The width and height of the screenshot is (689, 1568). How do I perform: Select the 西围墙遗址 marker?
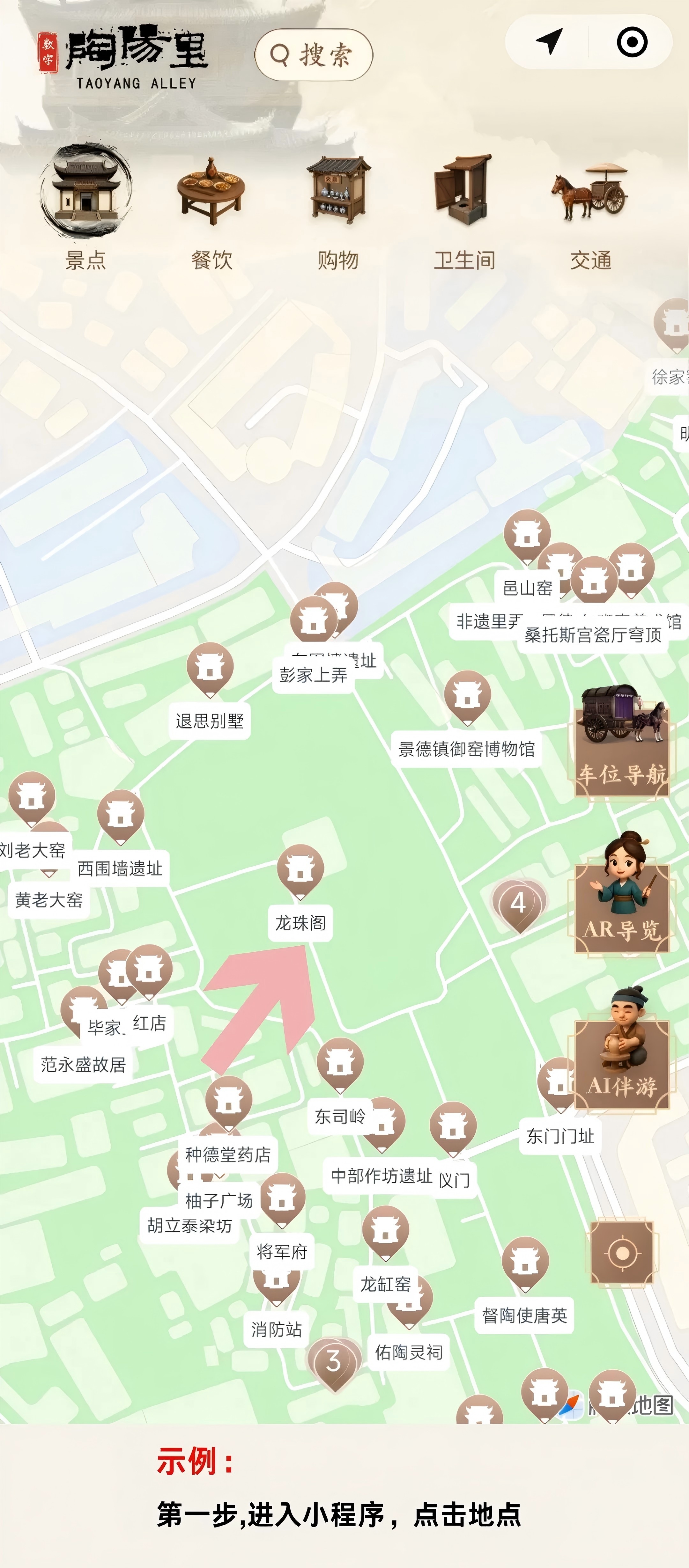[x=121, y=816]
